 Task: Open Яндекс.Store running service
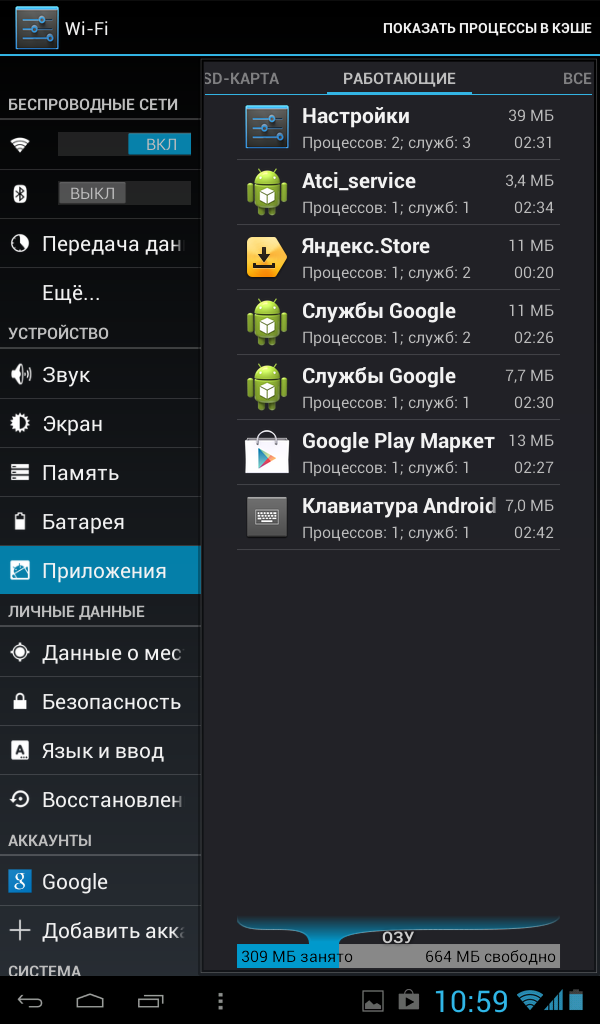(x=398, y=257)
